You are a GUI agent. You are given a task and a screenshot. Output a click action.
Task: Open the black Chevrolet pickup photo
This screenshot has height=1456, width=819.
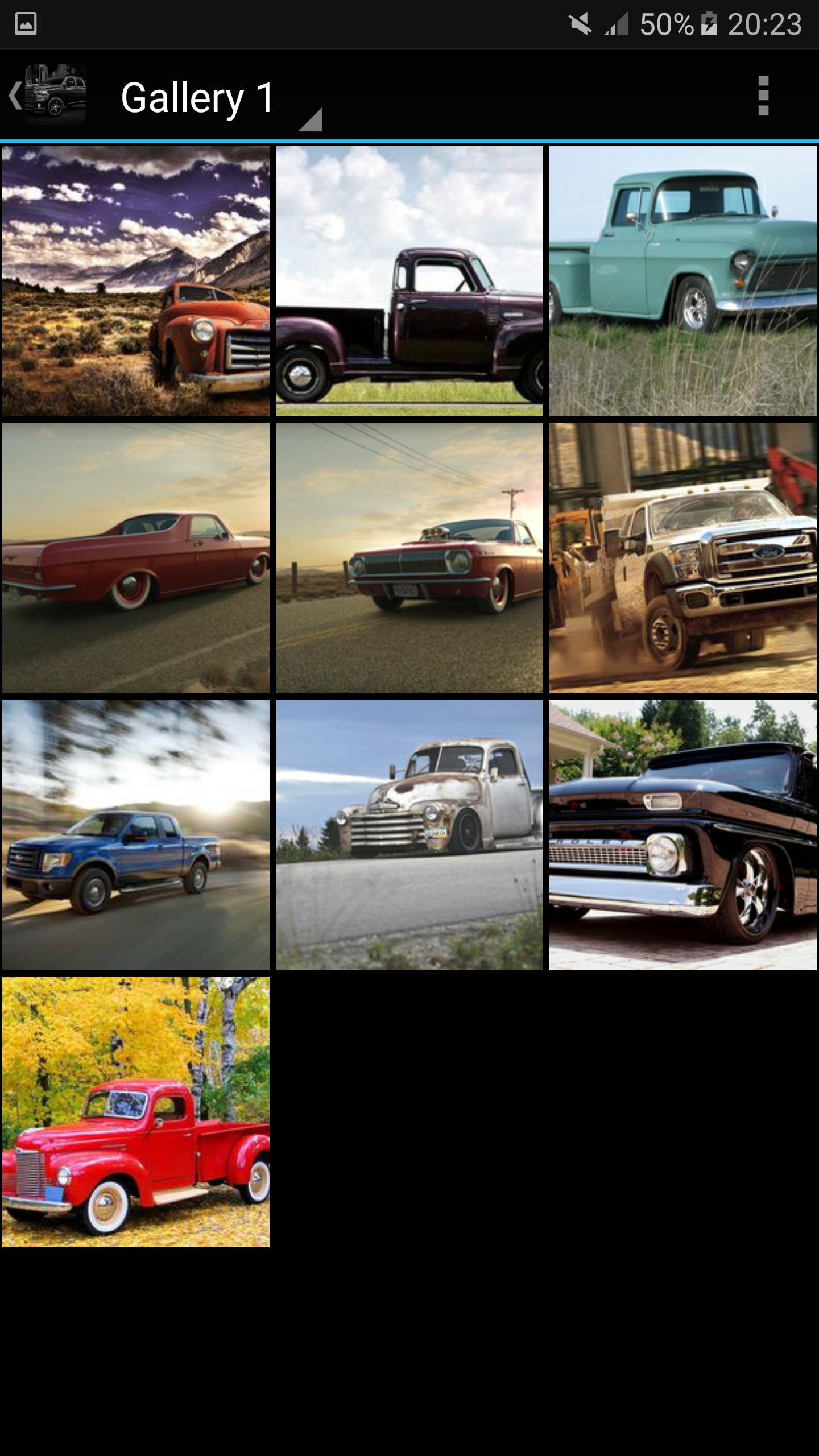pyautogui.click(x=683, y=834)
